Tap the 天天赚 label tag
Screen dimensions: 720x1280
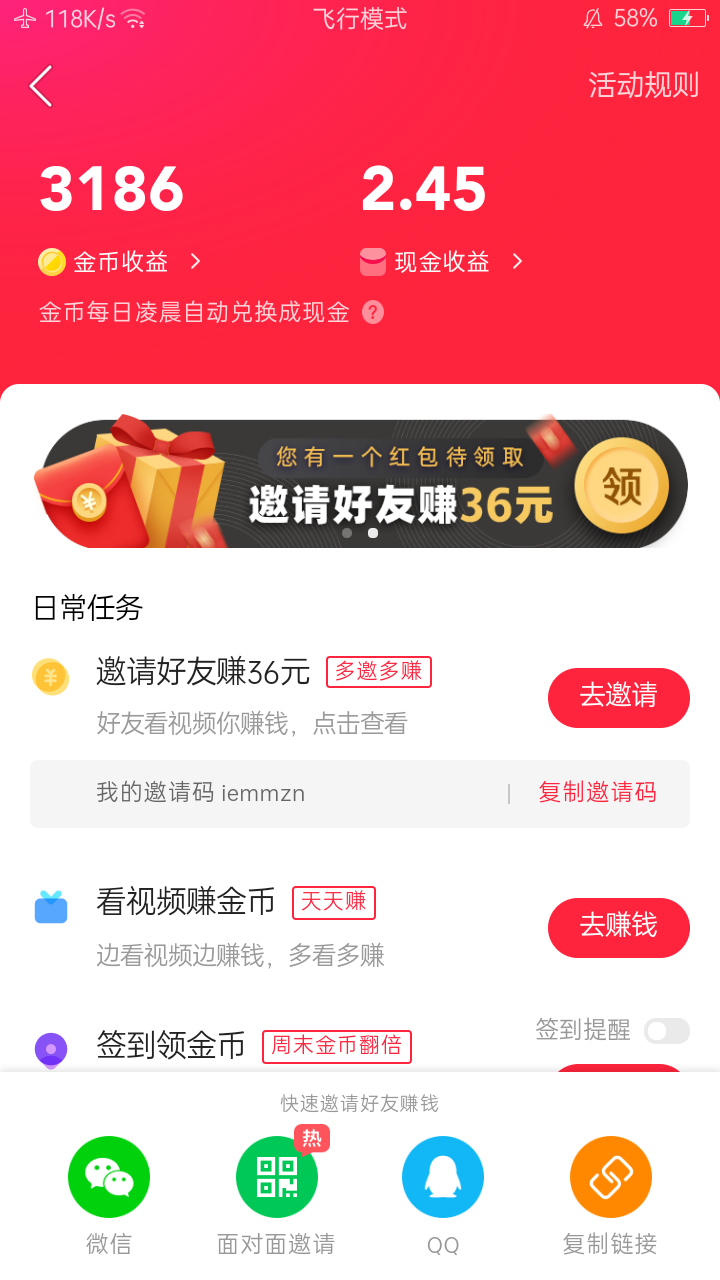[x=333, y=902]
